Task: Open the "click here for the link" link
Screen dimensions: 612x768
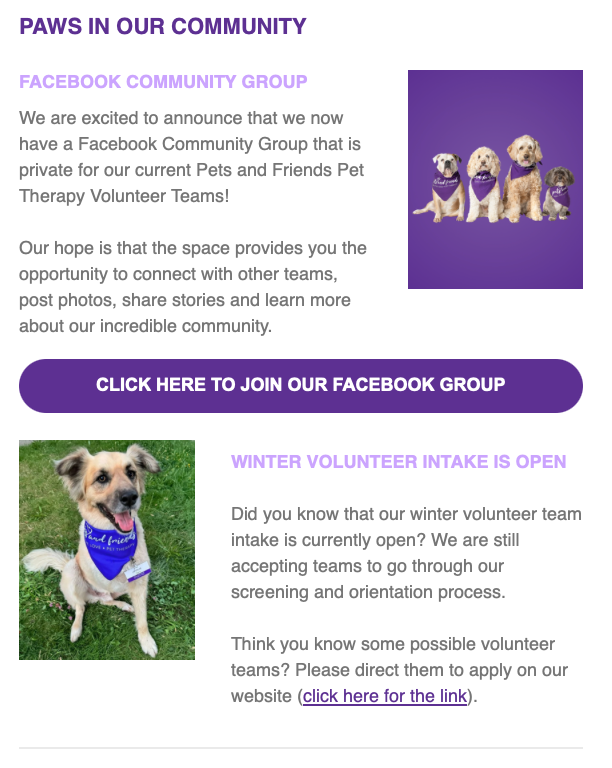Action: [385, 696]
